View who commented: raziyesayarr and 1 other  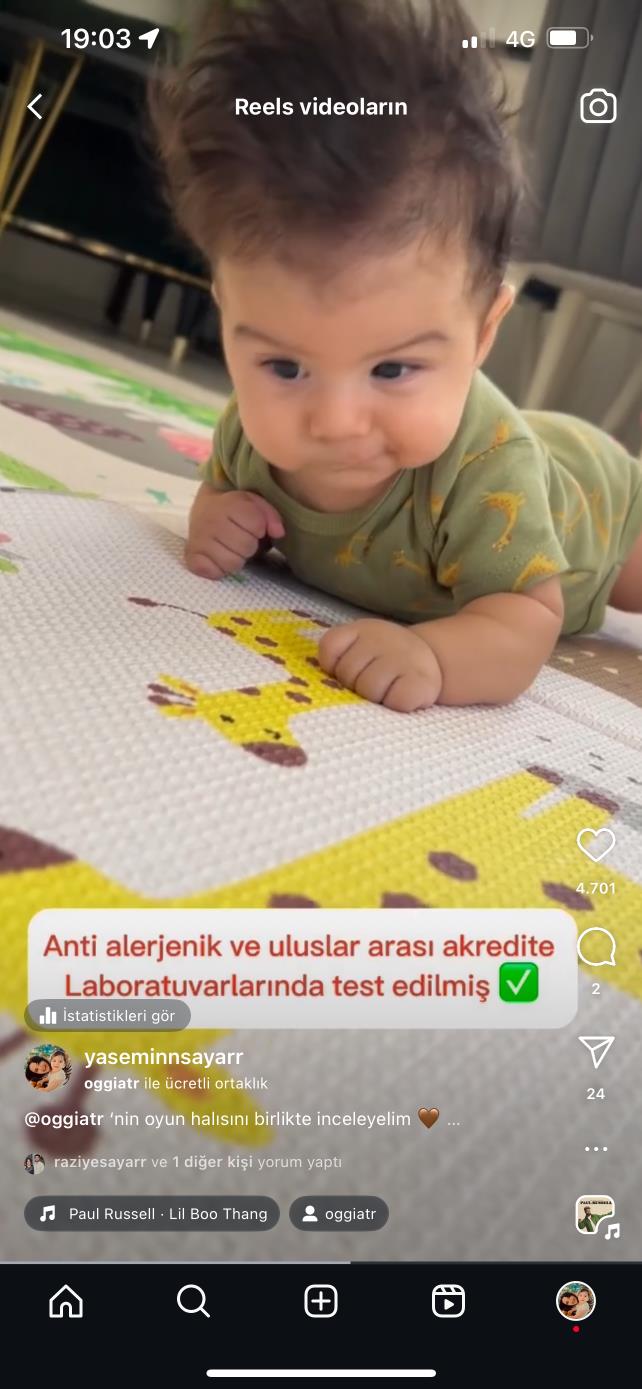(x=195, y=1162)
